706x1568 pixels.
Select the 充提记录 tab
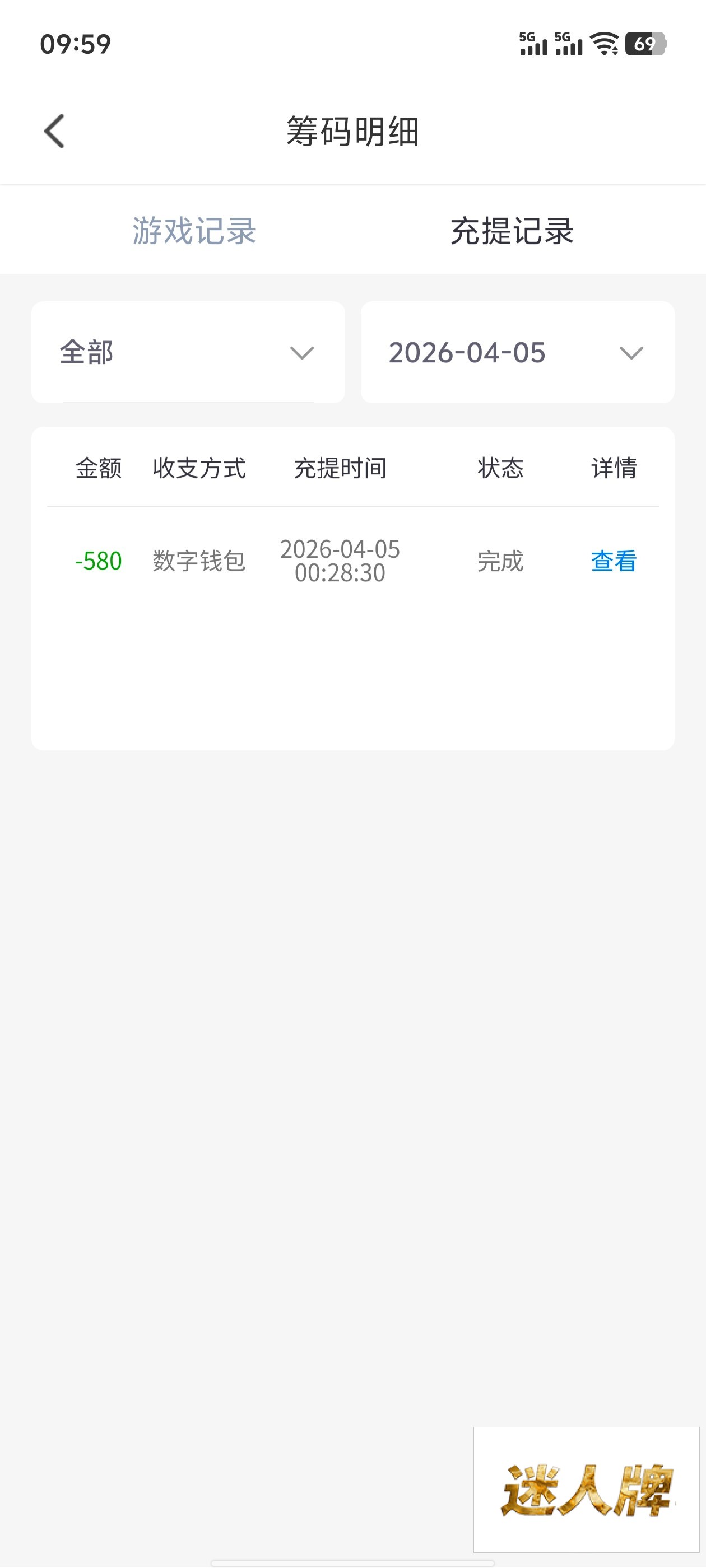pos(512,231)
